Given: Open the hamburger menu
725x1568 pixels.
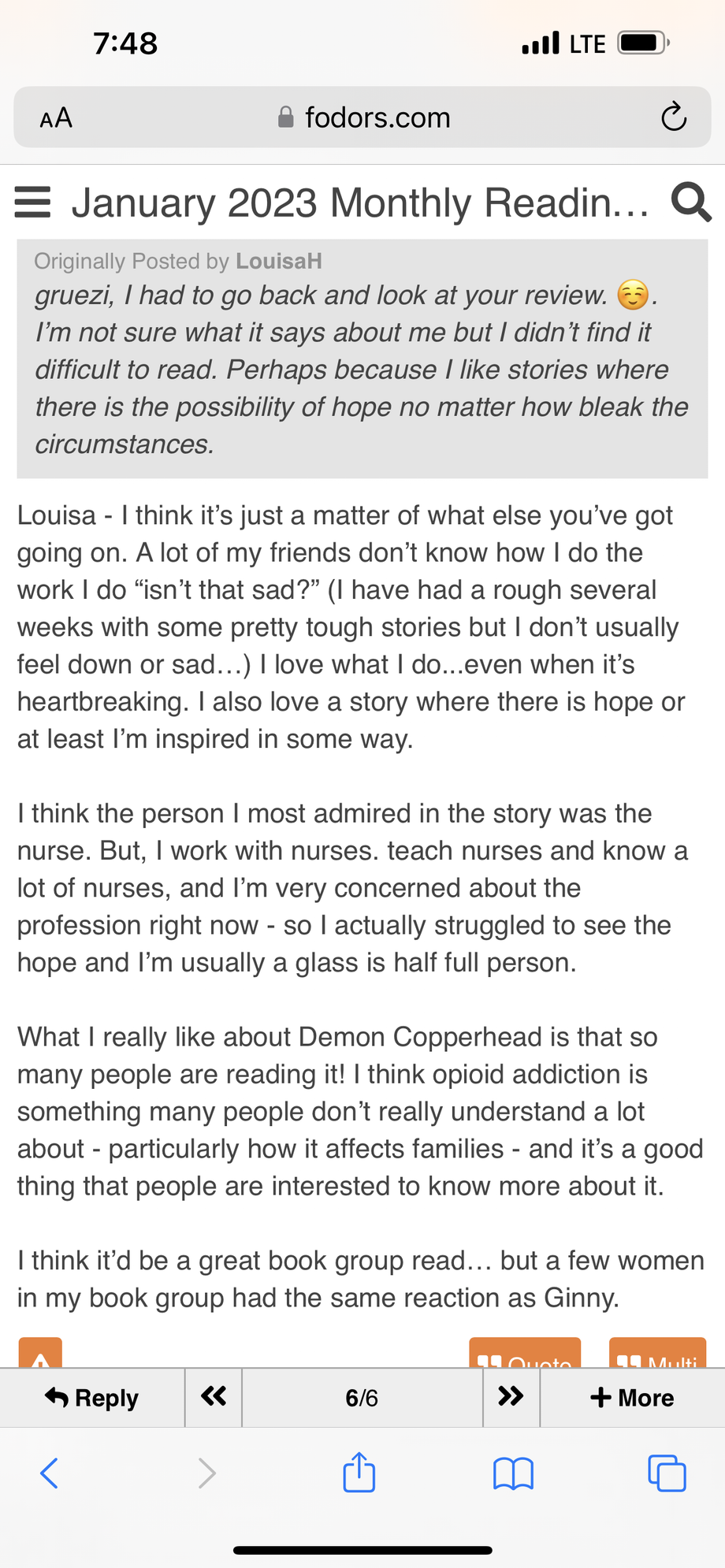Looking at the screenshot, I should [33, 203].
